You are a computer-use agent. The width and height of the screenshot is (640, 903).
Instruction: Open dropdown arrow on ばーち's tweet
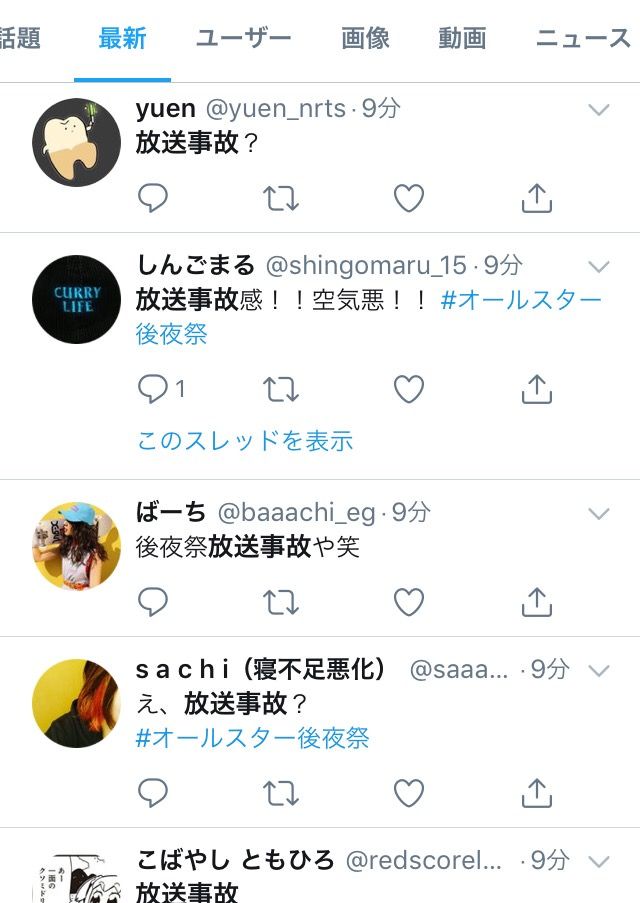pos(599,514)
